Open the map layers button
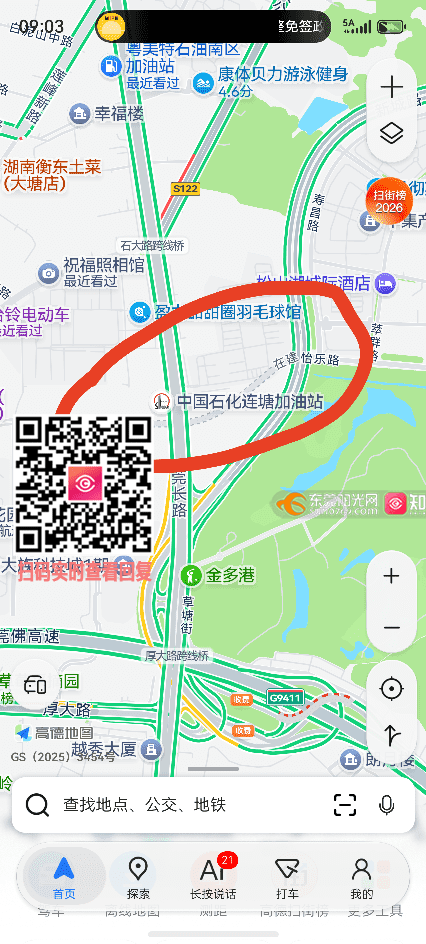The height and width of the screenshot is (944, 426). coord(392,134)
